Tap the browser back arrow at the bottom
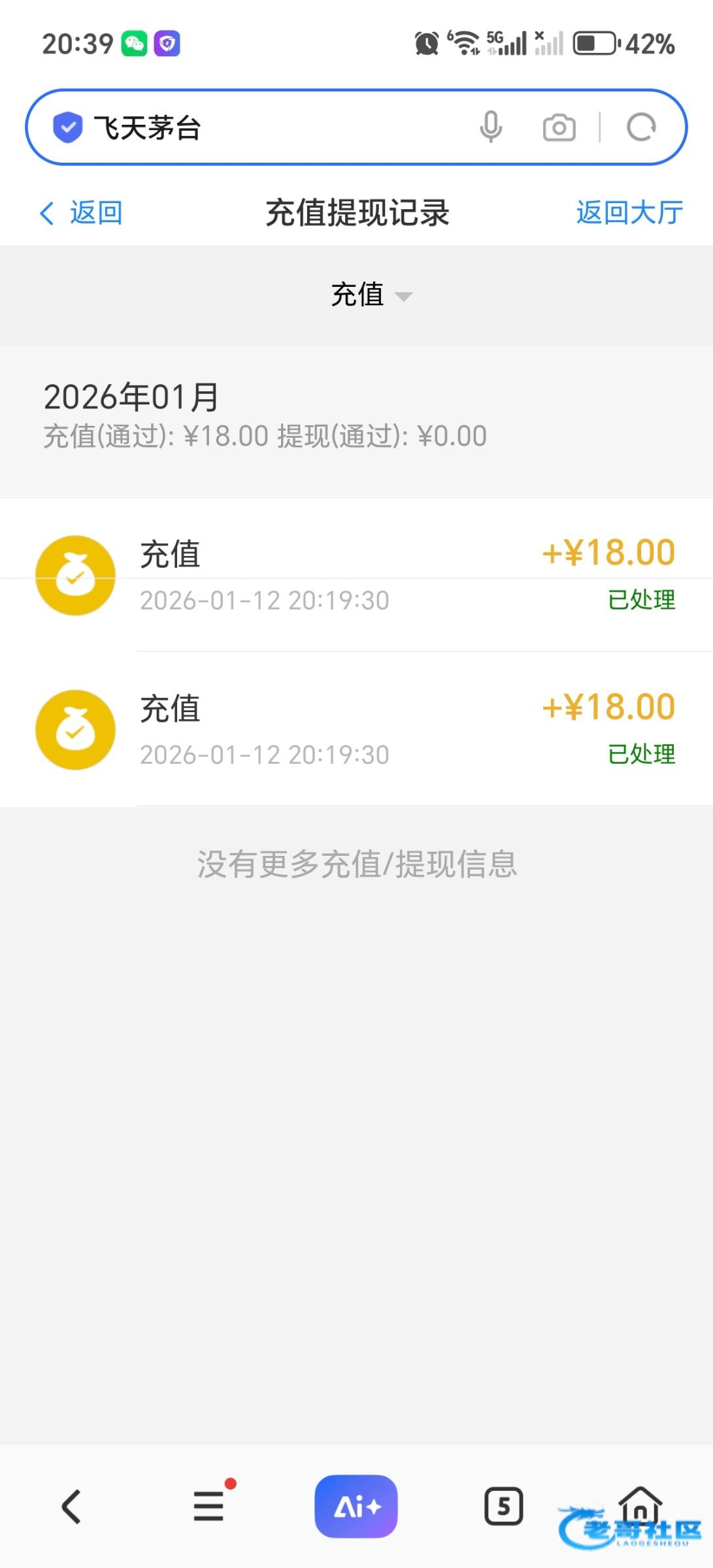The image size is (713, 1568). click(71, 1507)
